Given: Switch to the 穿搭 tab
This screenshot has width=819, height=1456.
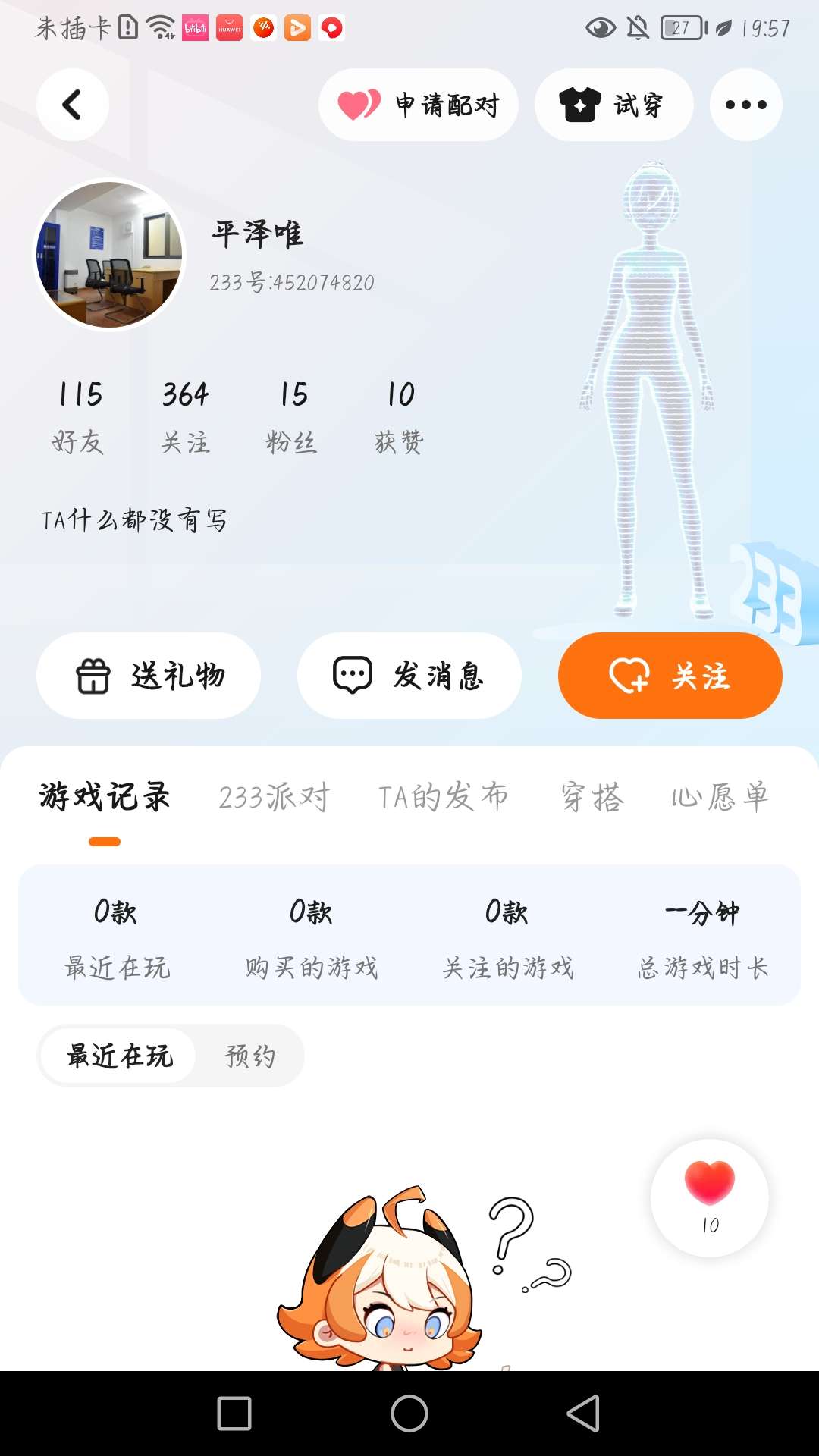Looking at the screenshot, I should 592,798.
